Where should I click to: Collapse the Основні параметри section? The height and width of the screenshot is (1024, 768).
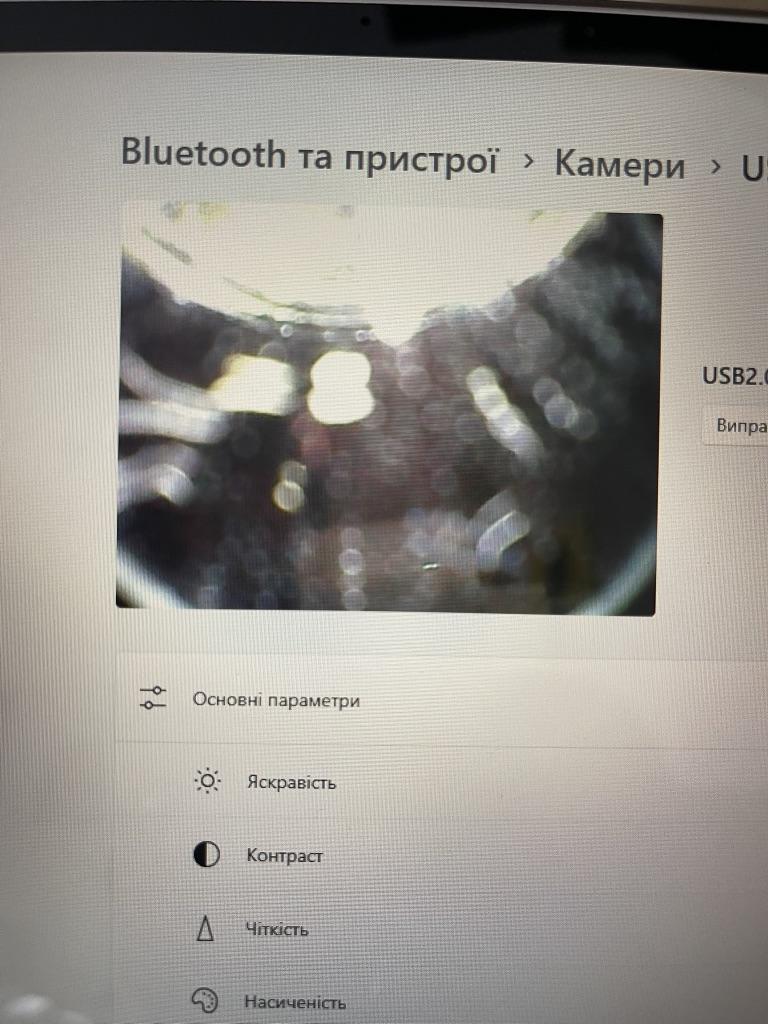point(276,700)
